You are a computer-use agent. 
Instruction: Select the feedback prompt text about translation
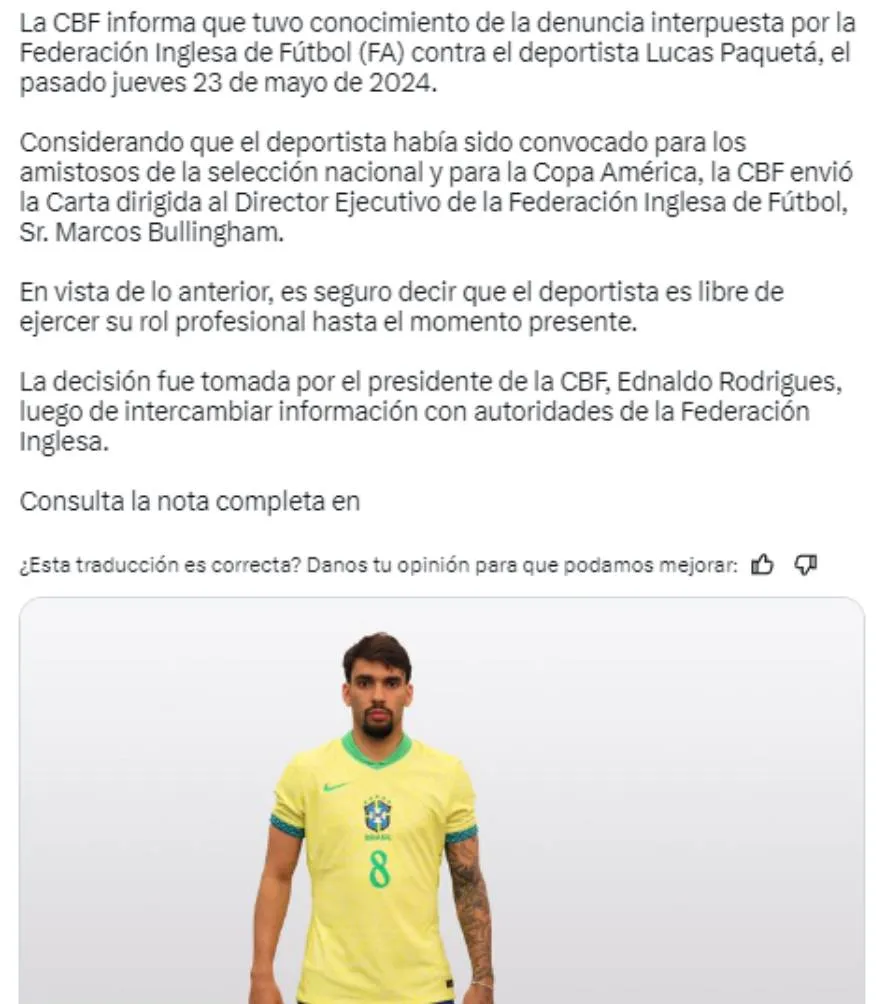click(380, 564)
